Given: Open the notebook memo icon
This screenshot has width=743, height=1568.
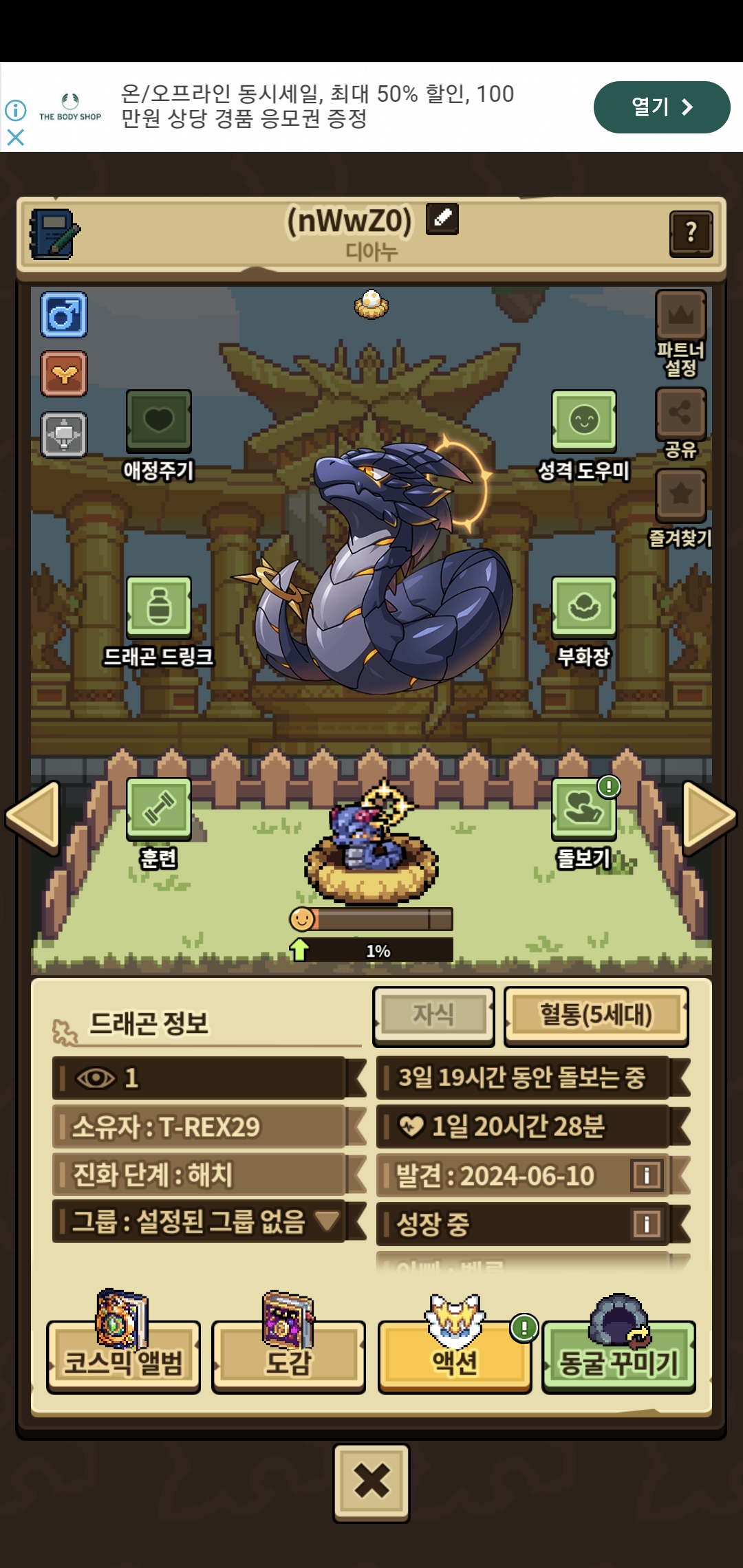Looking at the screenshot, I should tap(55, 234).
